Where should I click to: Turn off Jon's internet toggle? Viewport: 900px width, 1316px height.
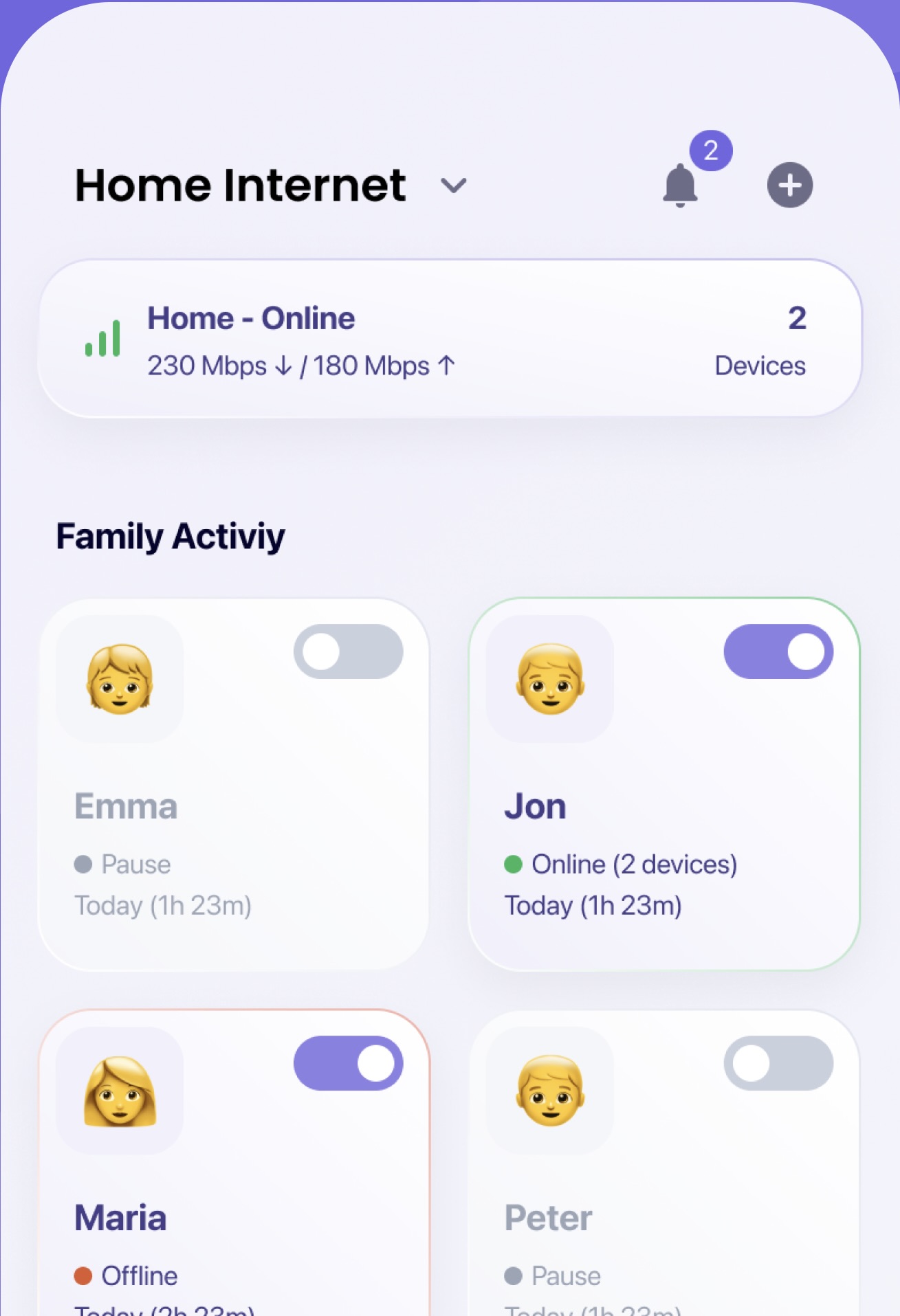click(x=778, y=651)
